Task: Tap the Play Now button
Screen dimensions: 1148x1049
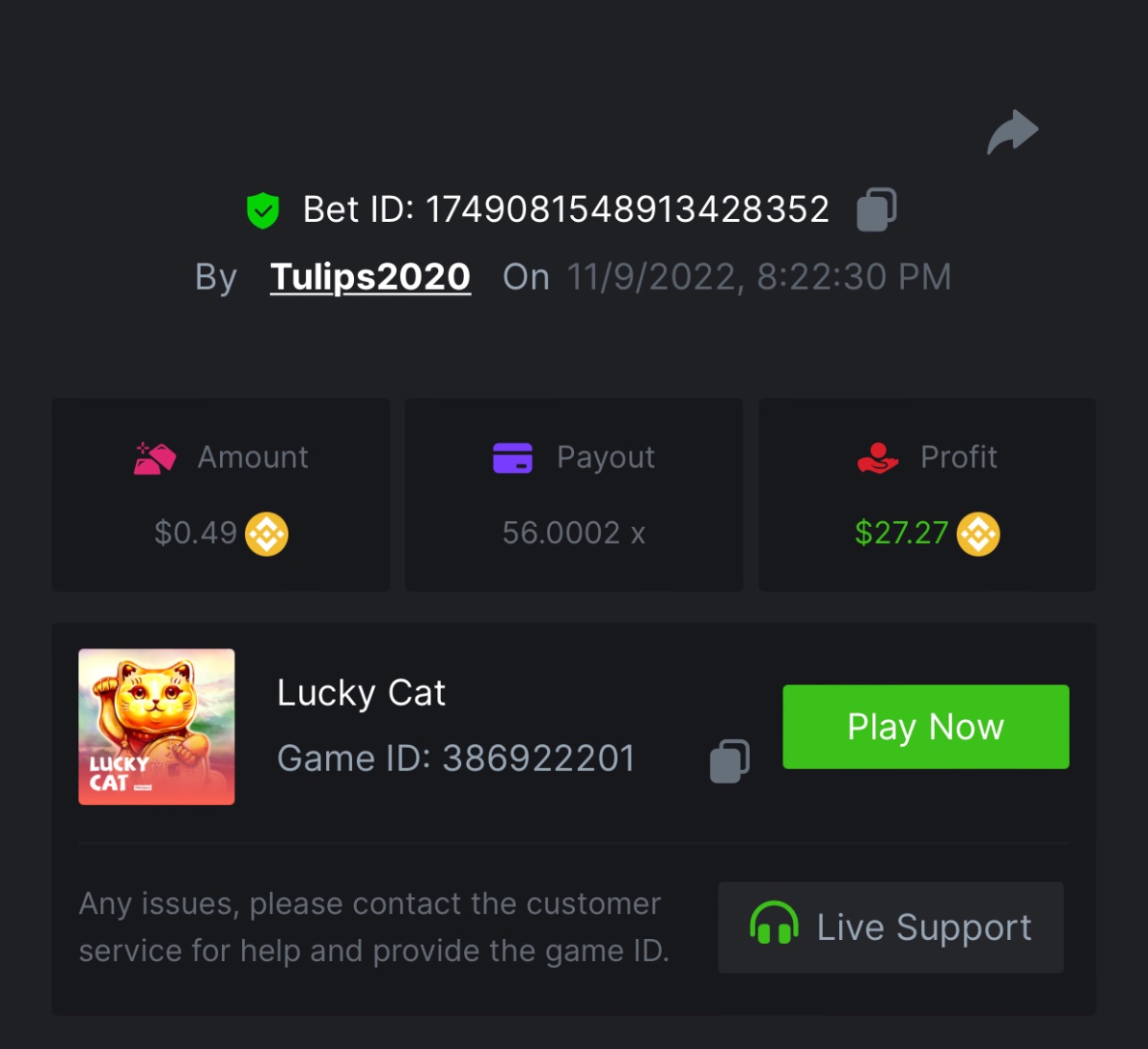Action: [925, 727]
